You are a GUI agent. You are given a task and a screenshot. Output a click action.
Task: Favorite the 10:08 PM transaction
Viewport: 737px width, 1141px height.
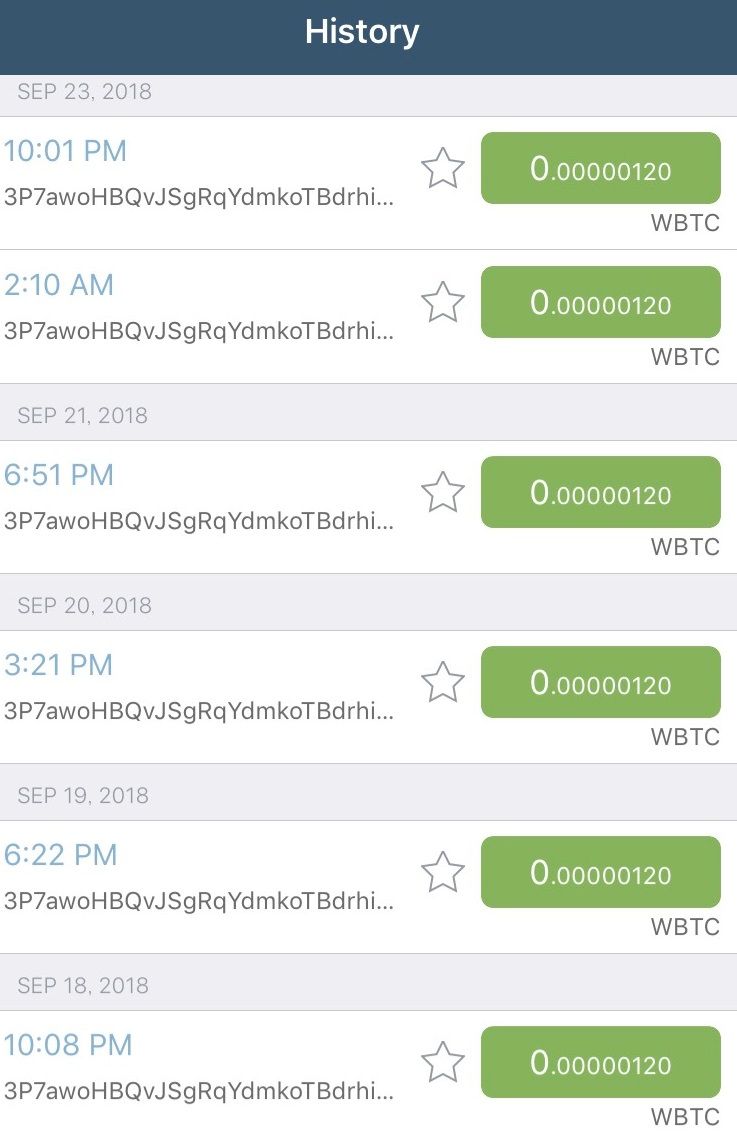pyautogui.click(x=442, y=1062)
